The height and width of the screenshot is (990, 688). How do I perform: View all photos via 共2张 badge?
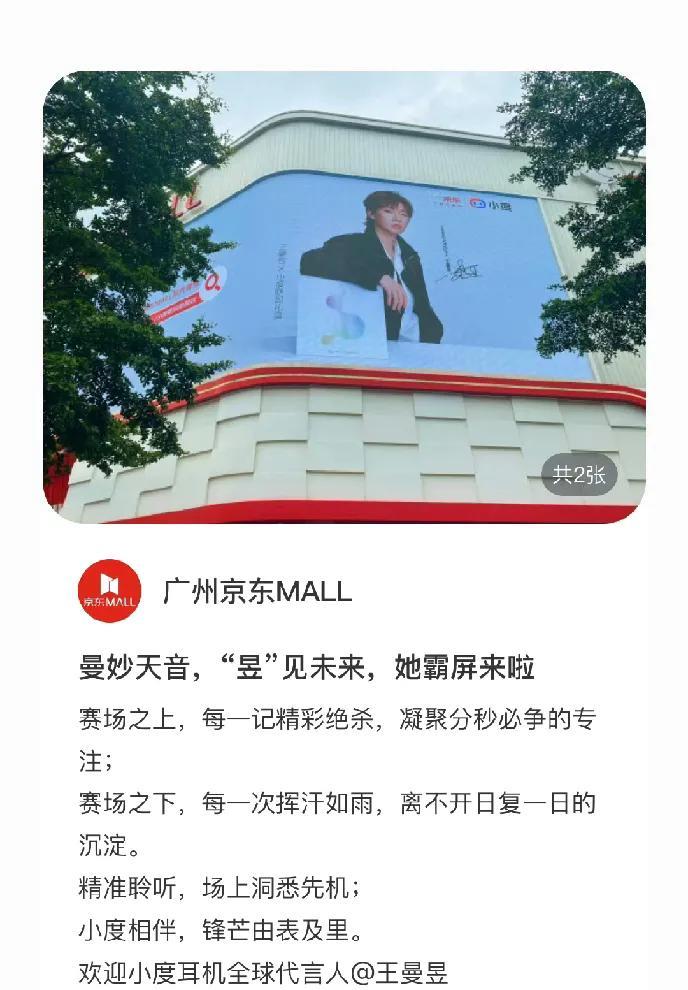pos(579,474)
